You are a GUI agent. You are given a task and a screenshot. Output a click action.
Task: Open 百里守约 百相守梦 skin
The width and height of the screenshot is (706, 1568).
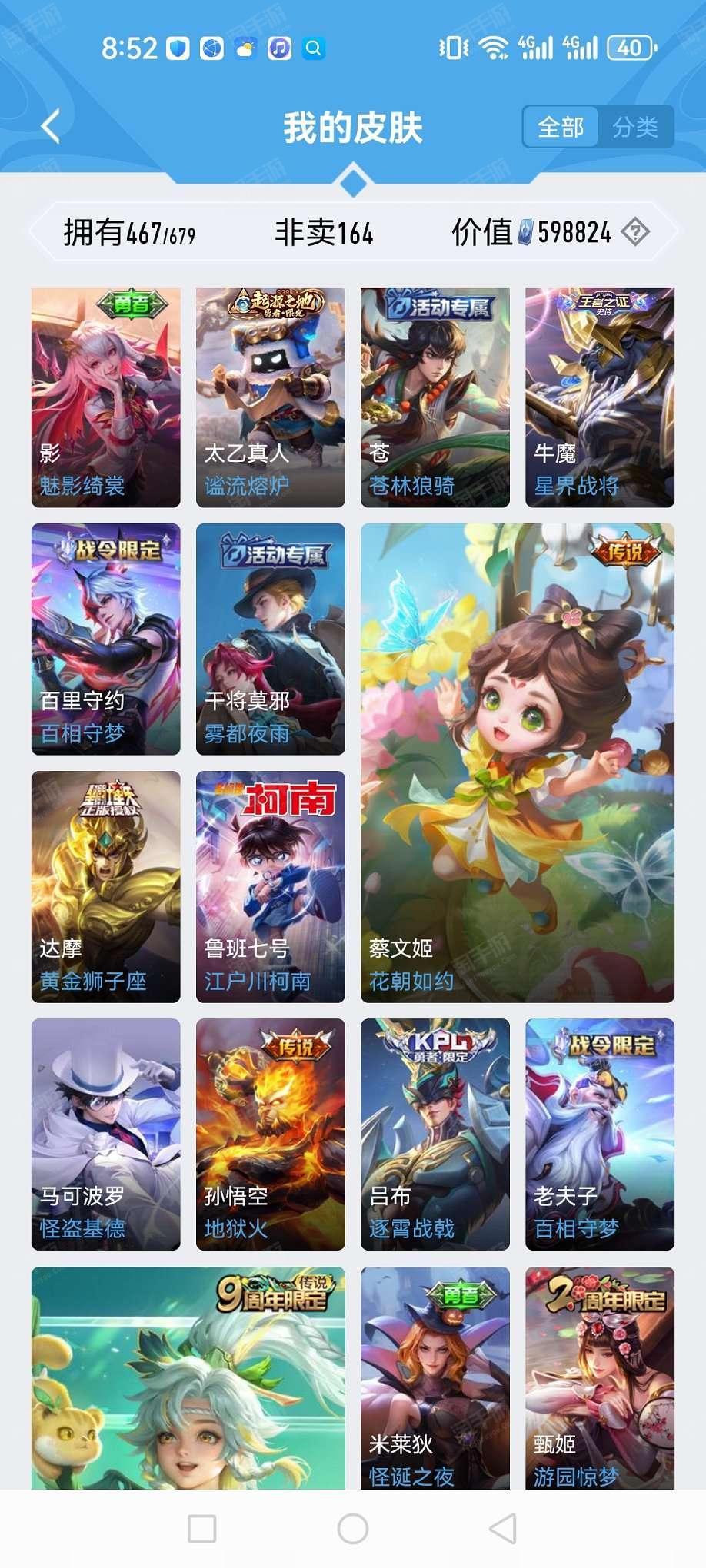pos(105,639)
